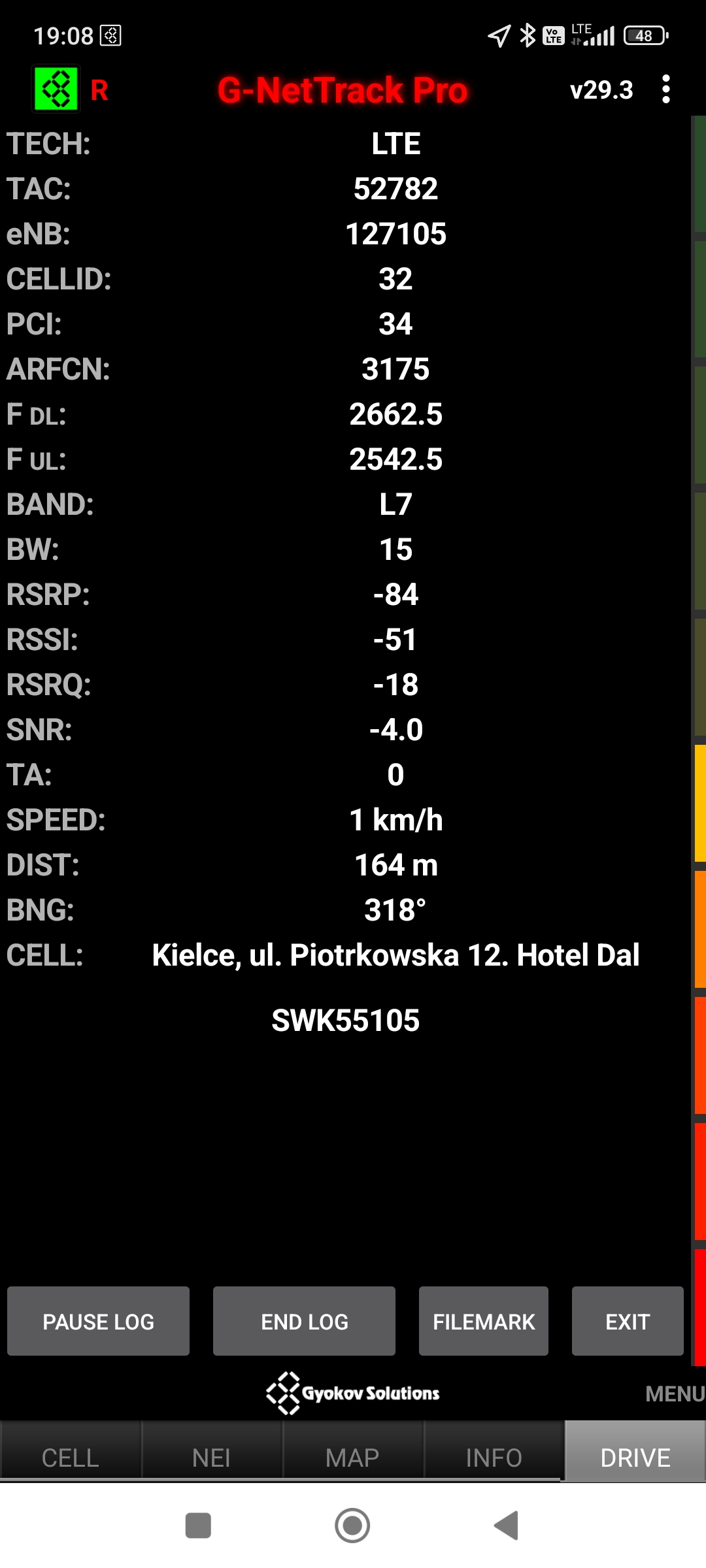Go to the home screen
This screenshot has height=1568, width=706.
352,1526
